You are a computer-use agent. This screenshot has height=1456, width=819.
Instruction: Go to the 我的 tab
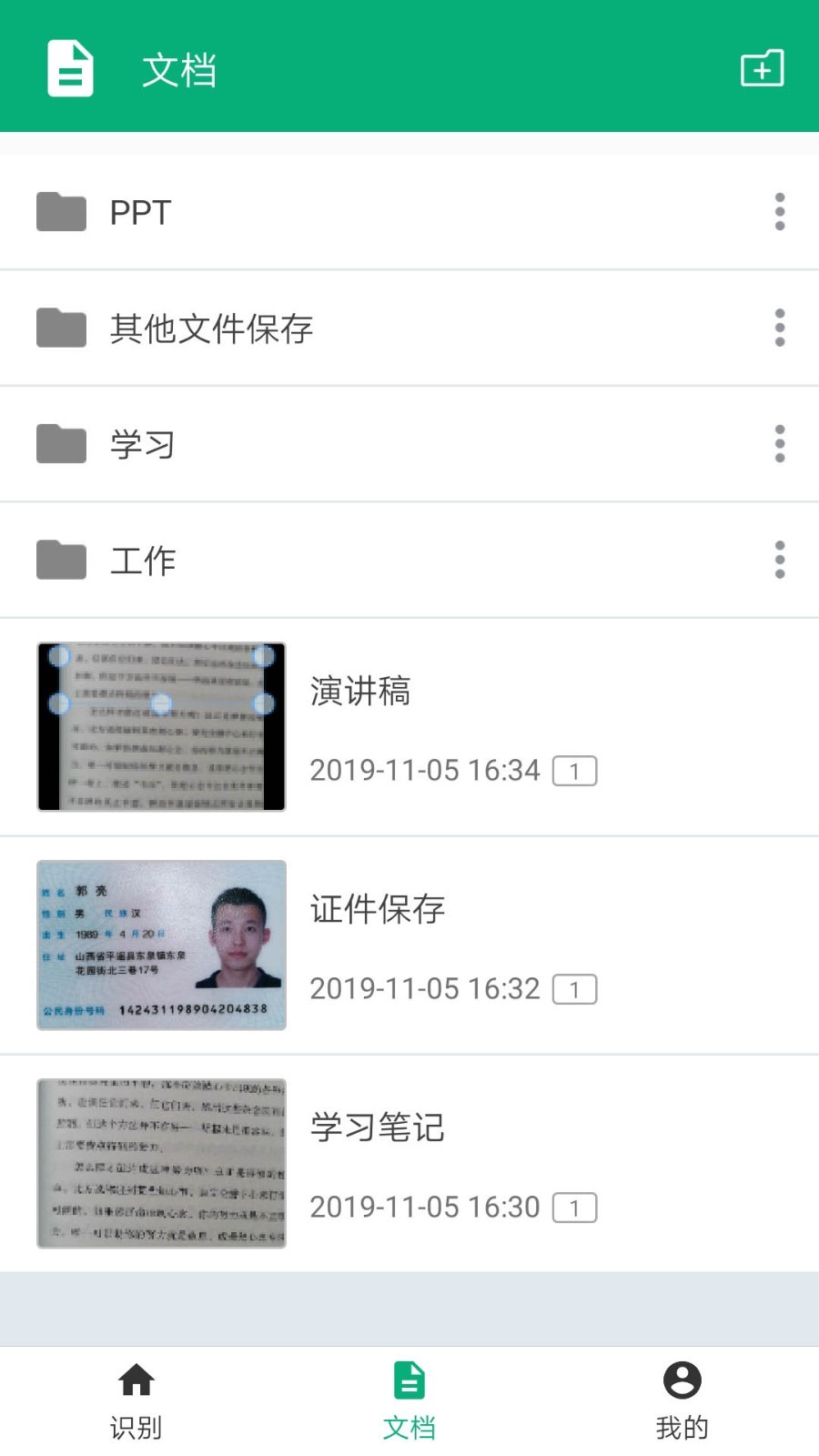click(x=682, y=1401)
